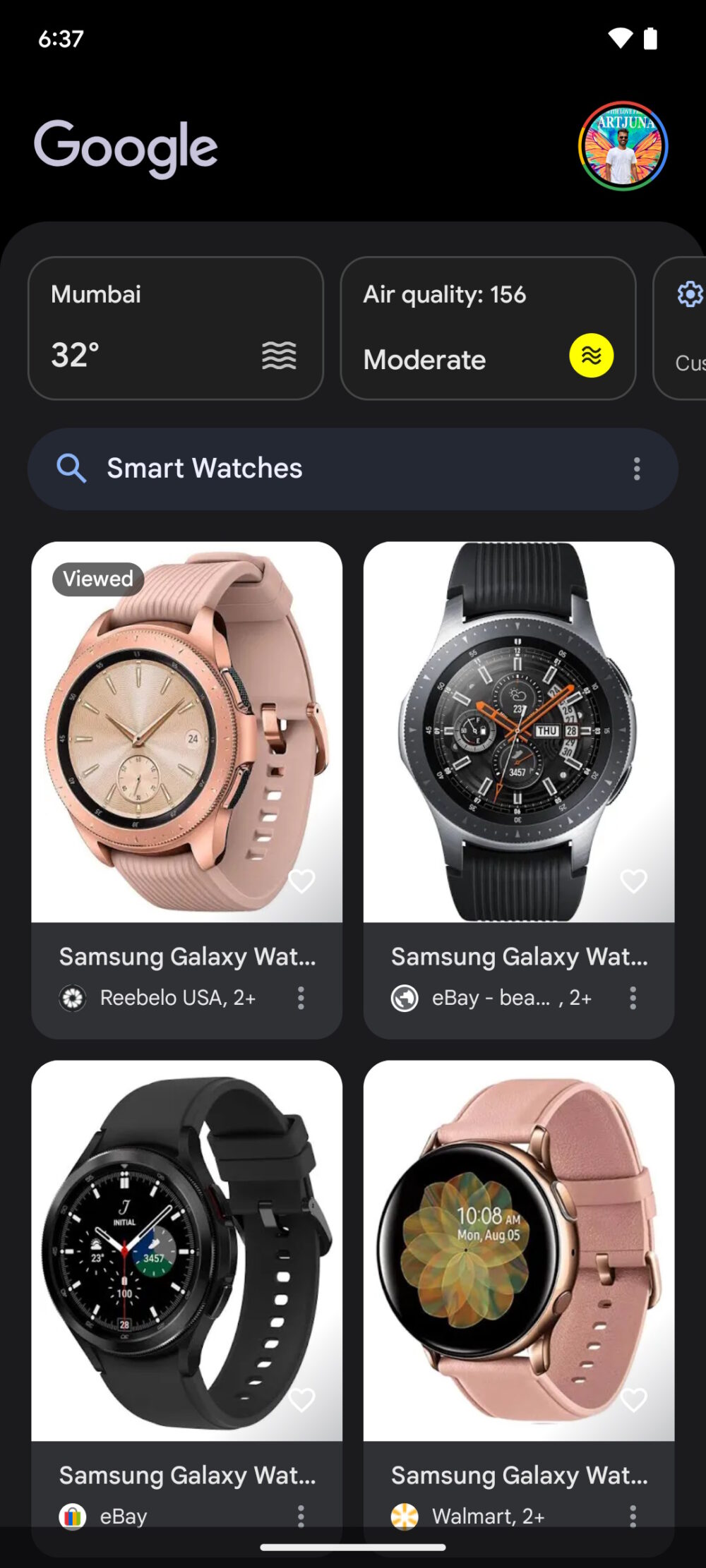The height and width of the screenshot is (1568, 706).
Task: Open the Air quality Moderate card
Action: point(487,328)
